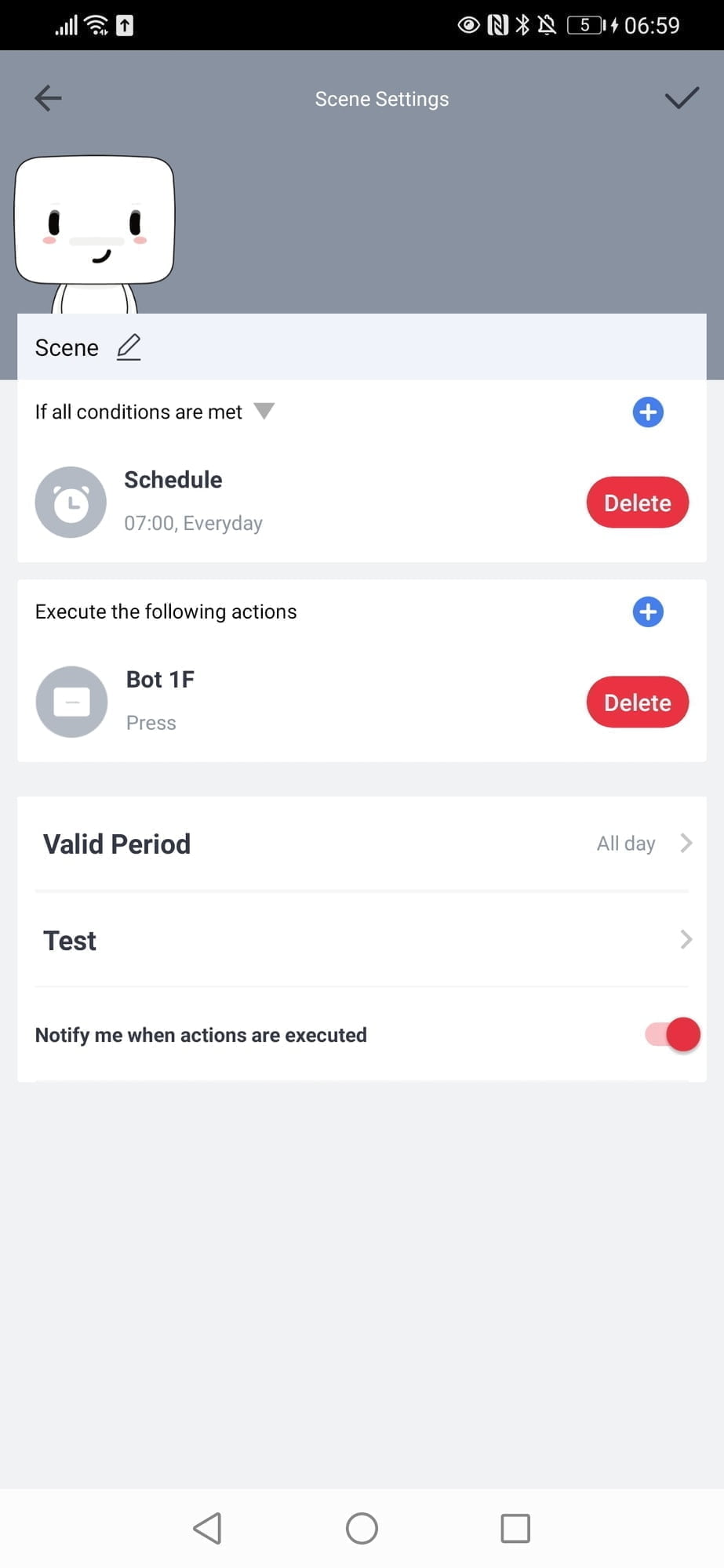
Task: Tap the system home button
Action: [x=362, y=1528]
